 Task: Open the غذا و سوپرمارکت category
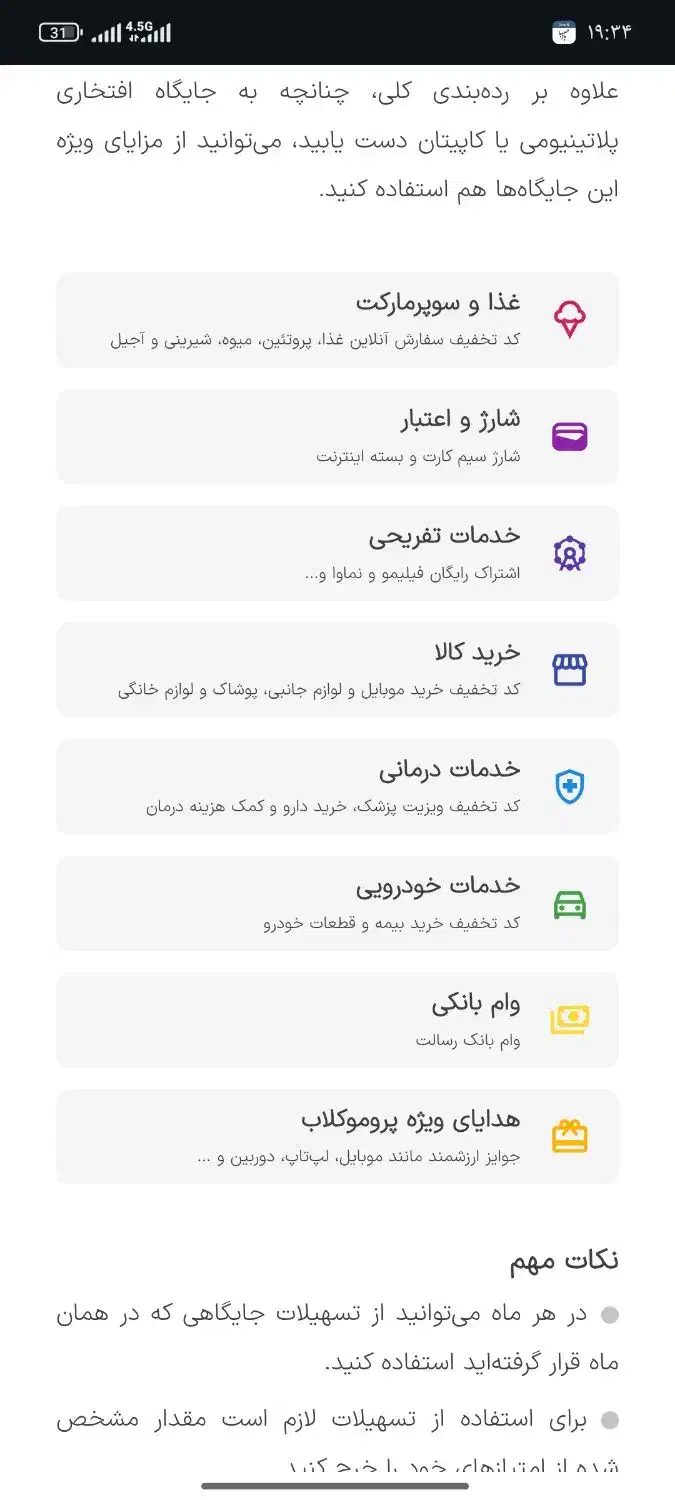337,320
